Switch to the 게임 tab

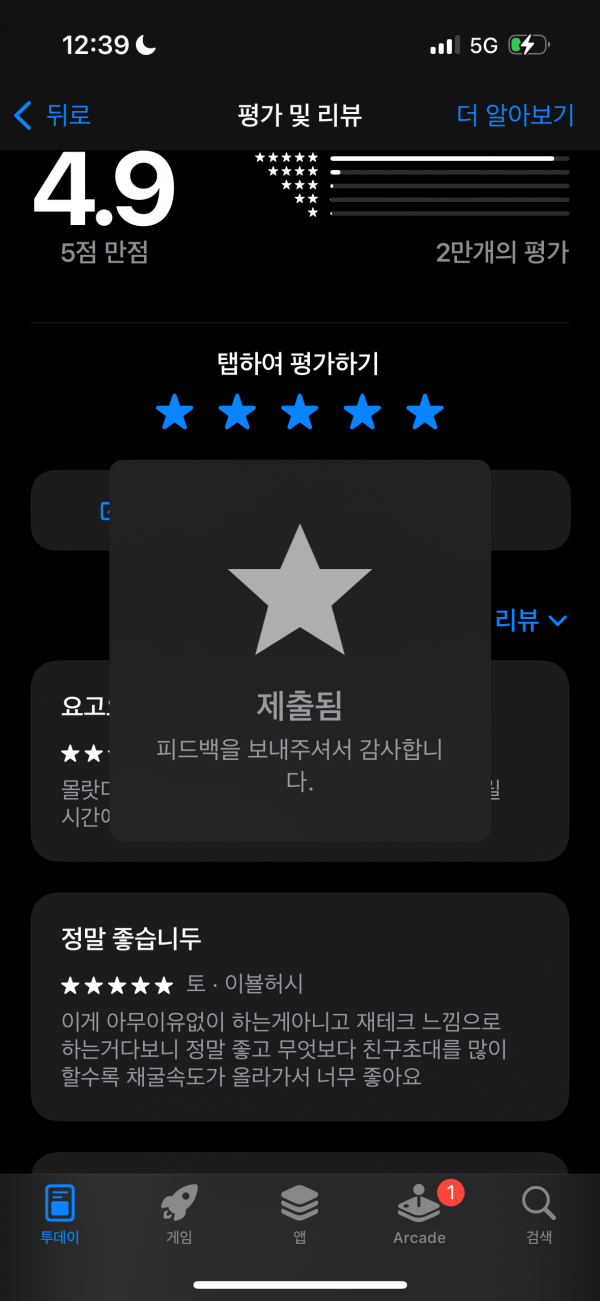click(x=179, y=1213)
